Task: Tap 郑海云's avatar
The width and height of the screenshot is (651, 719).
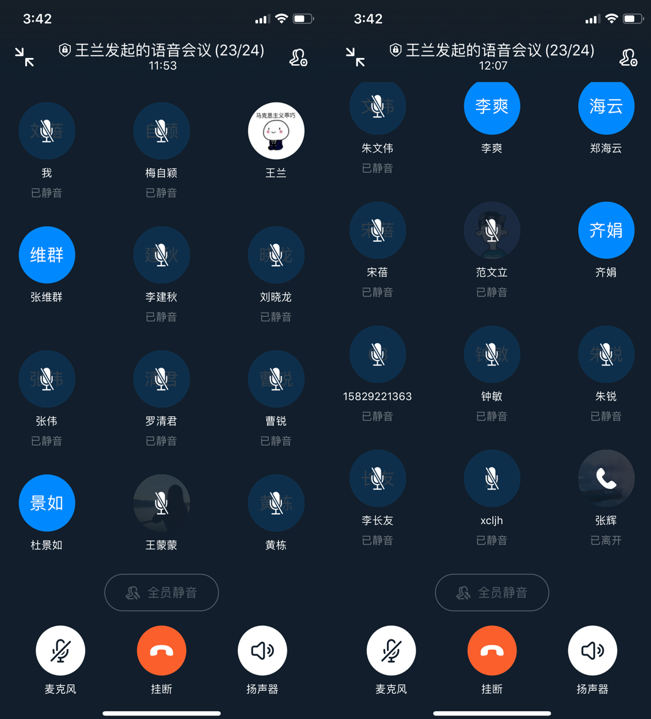Action: coord(606,106)
